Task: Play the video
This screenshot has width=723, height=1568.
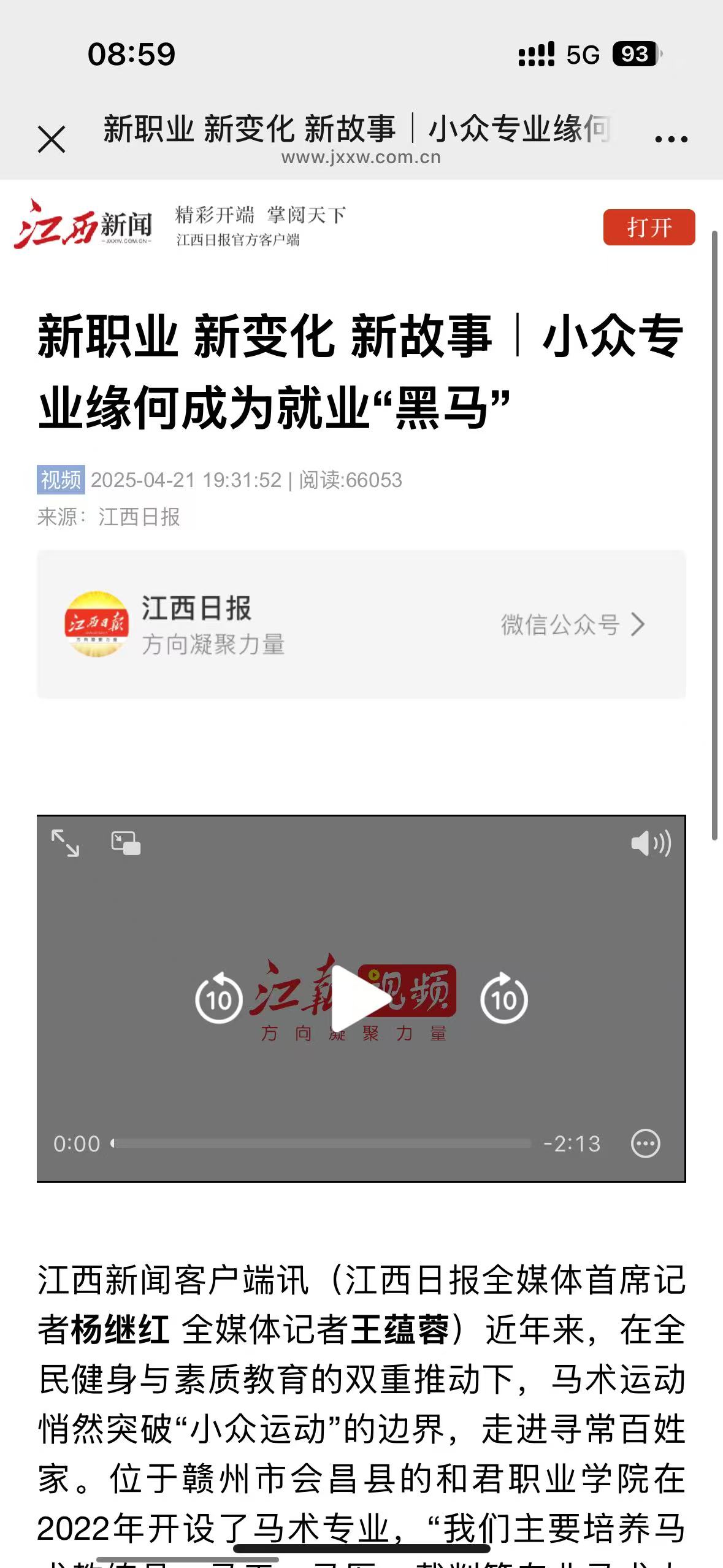Action: [361, 998]
